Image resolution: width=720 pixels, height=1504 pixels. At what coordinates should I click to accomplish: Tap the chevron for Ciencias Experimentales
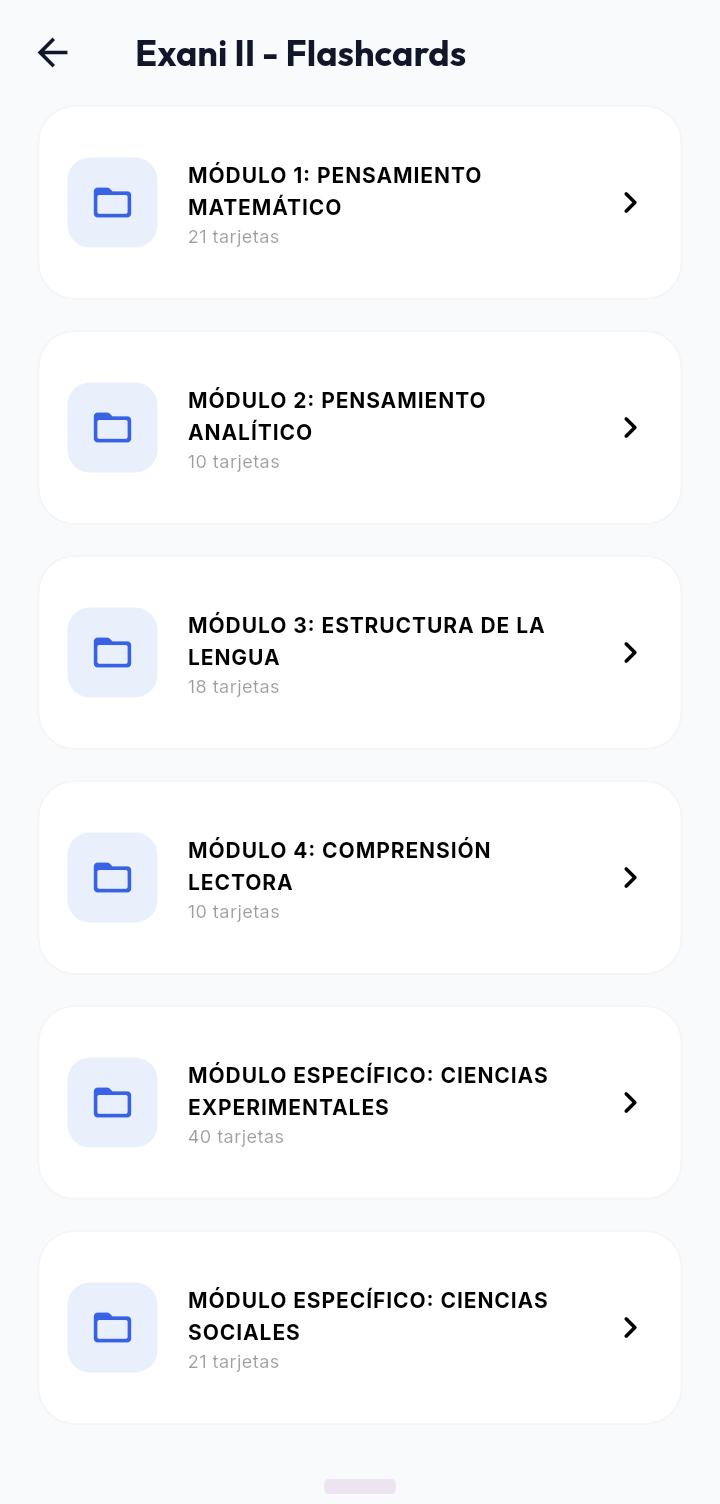click(x=630, y=1102)
